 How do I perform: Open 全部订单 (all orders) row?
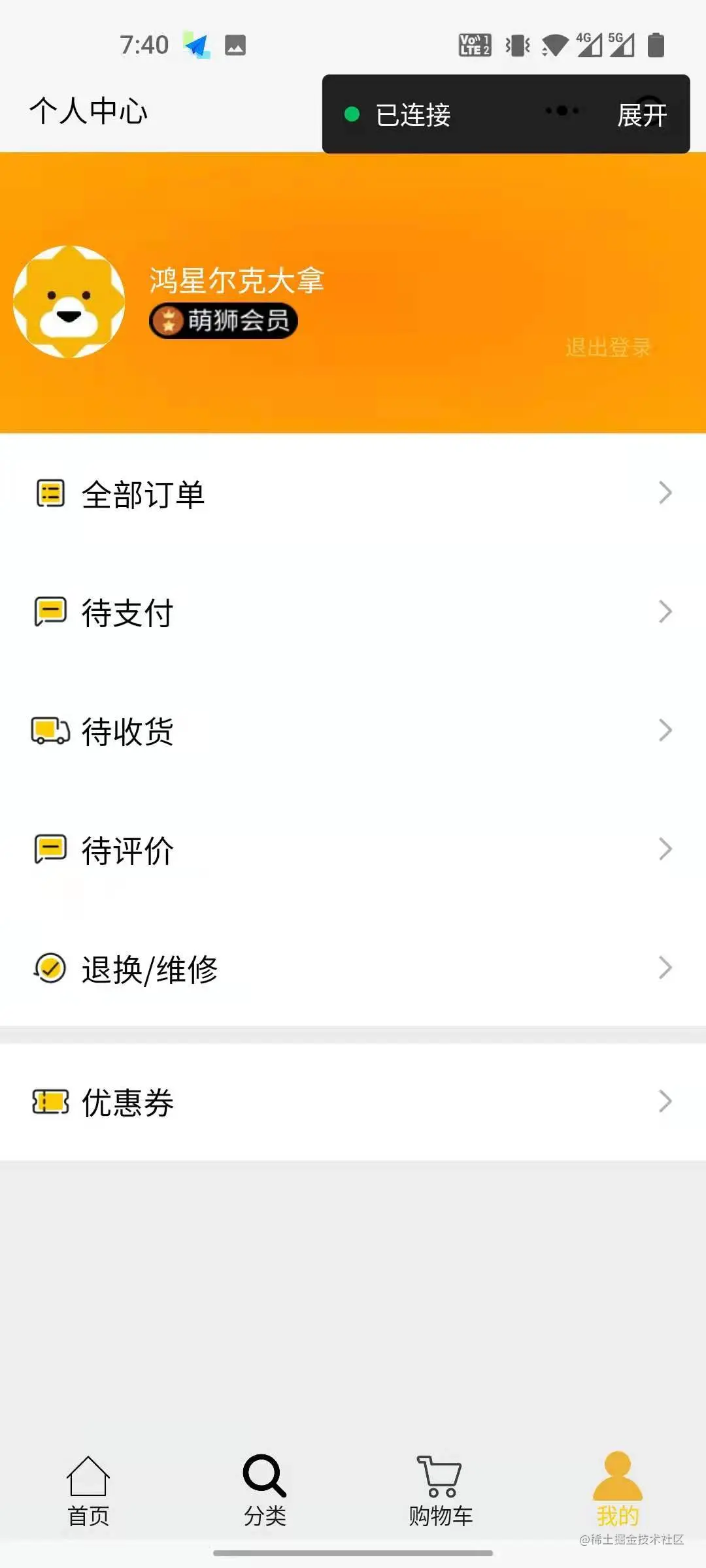(x=353, y=494)
